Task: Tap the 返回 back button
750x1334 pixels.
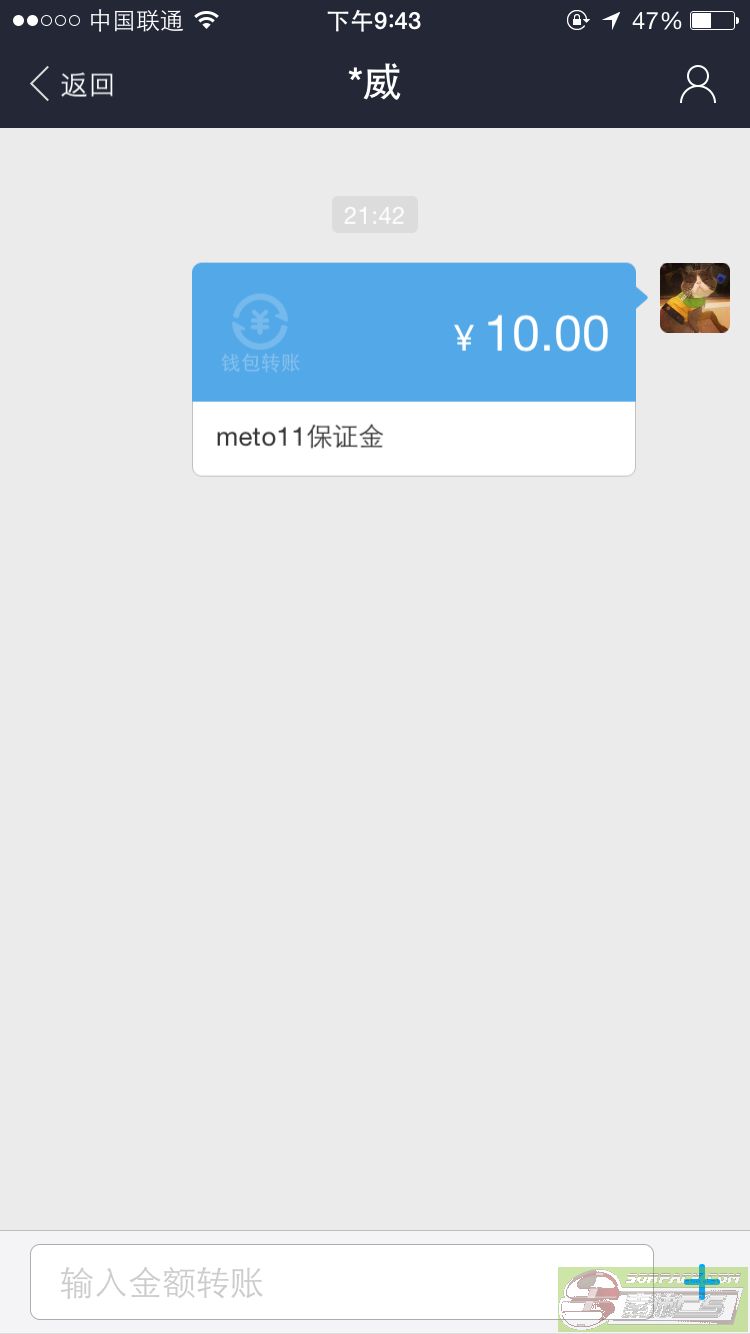Action: [72, 85]
